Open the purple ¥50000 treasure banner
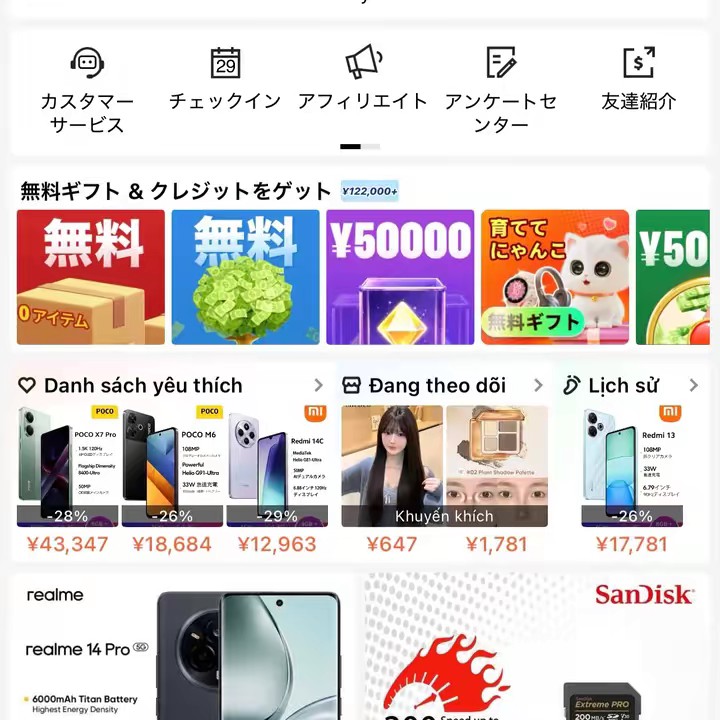 tap(400, 277)
